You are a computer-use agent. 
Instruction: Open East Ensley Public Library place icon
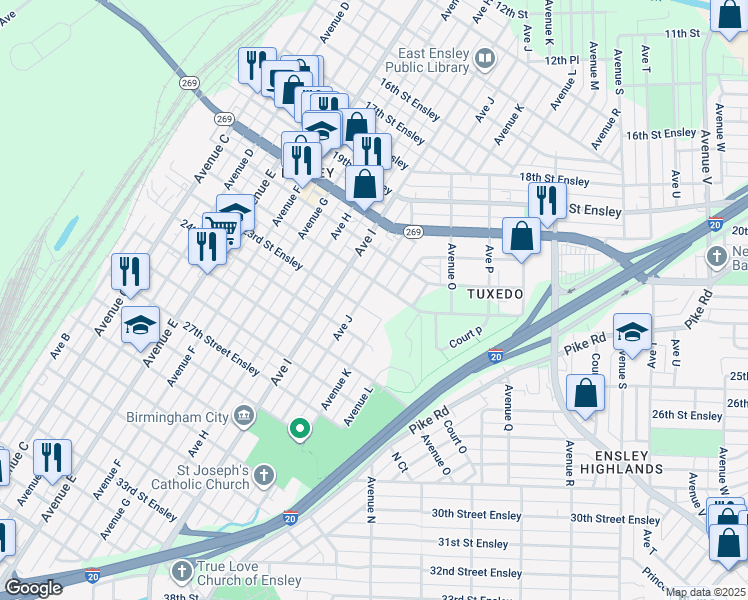[x=485, y=60]
